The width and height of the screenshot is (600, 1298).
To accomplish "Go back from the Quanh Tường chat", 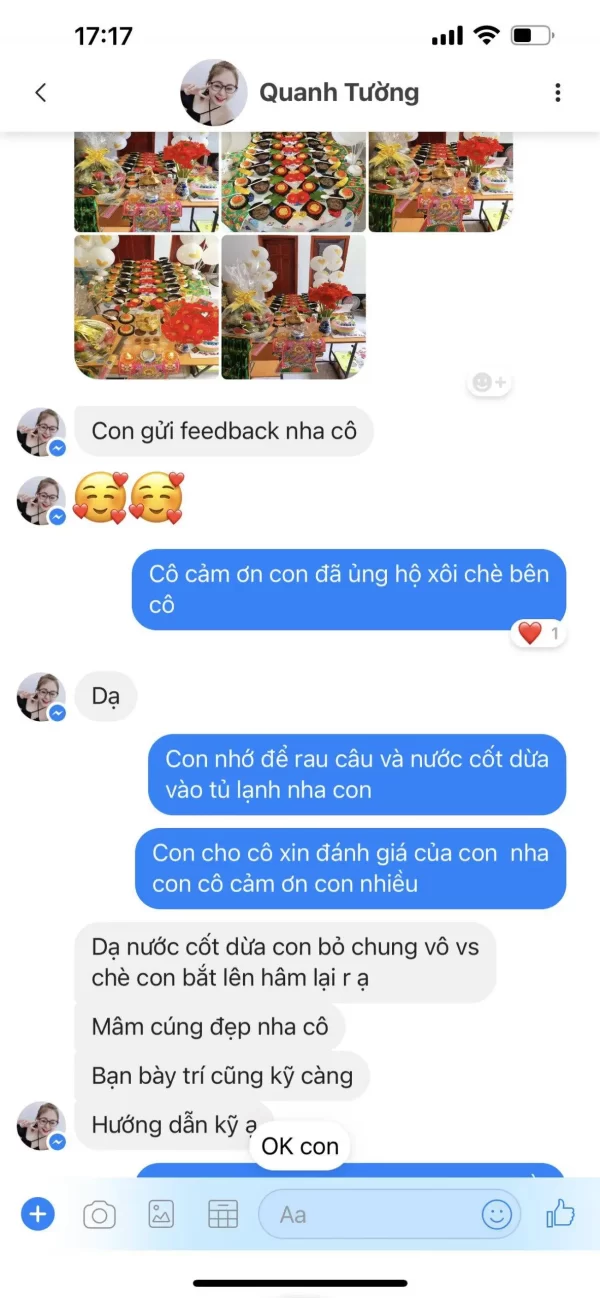I will pyautogui.click(x=40, y=93).
